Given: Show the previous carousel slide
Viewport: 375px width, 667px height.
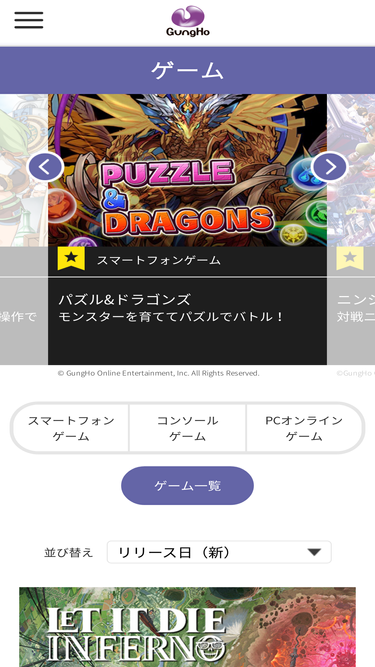Looking at the screenshot, I should pyautogui.click(x=45, y=167).
